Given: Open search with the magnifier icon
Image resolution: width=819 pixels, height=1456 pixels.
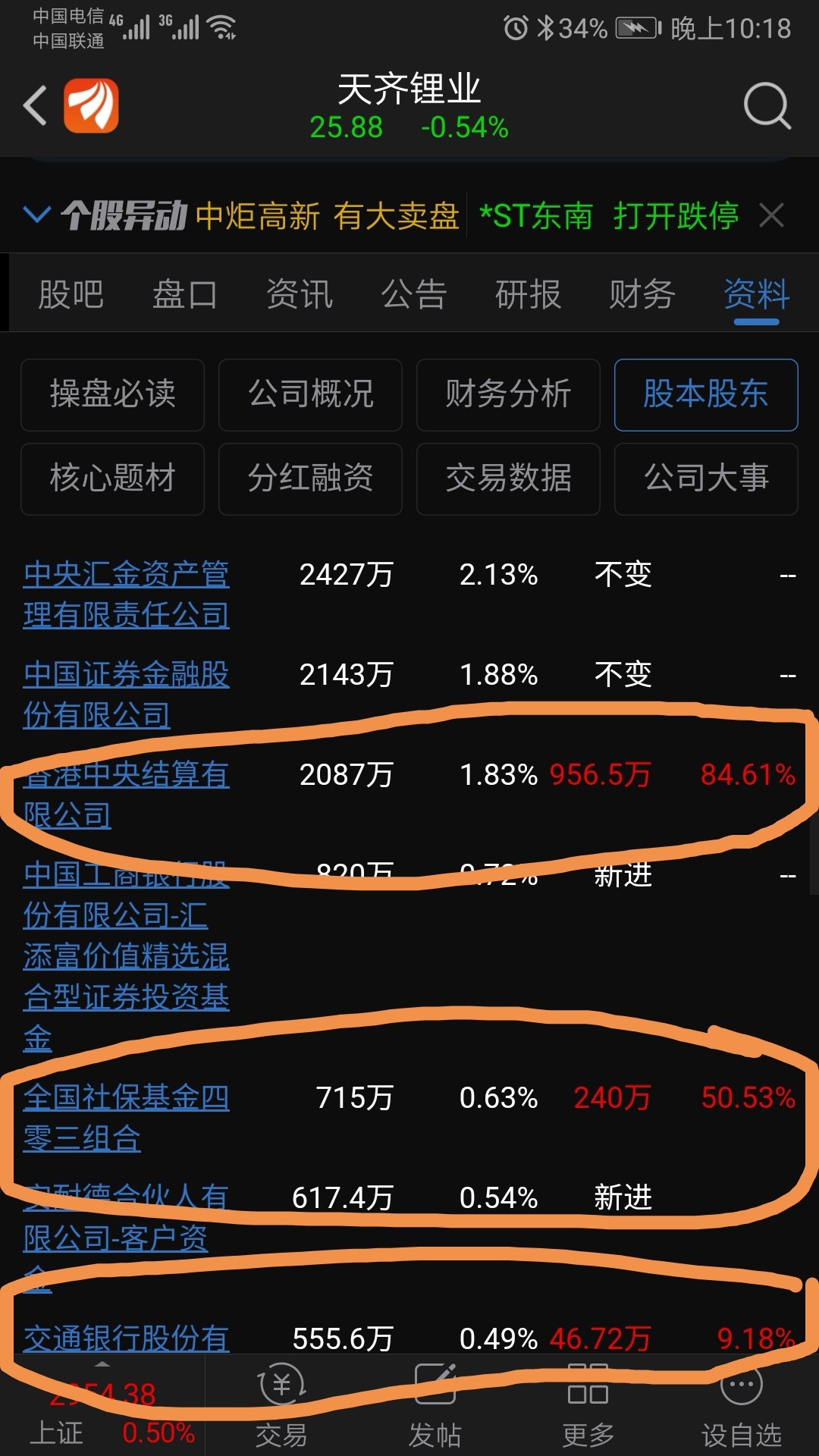Looking at the screenshot, I should pyautogui.click(x=767, y=106).
